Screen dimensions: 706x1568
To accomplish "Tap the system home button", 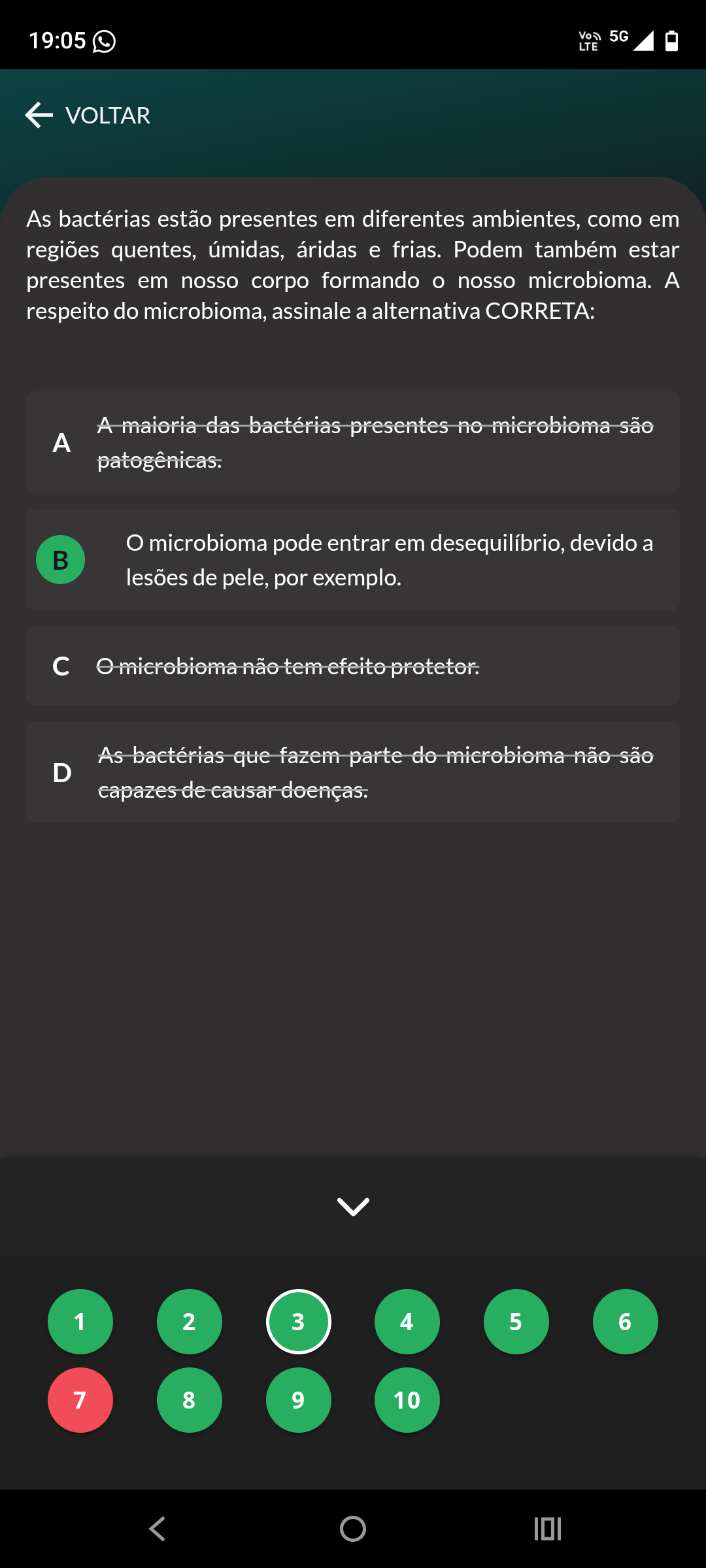I will coord(353,1529).
